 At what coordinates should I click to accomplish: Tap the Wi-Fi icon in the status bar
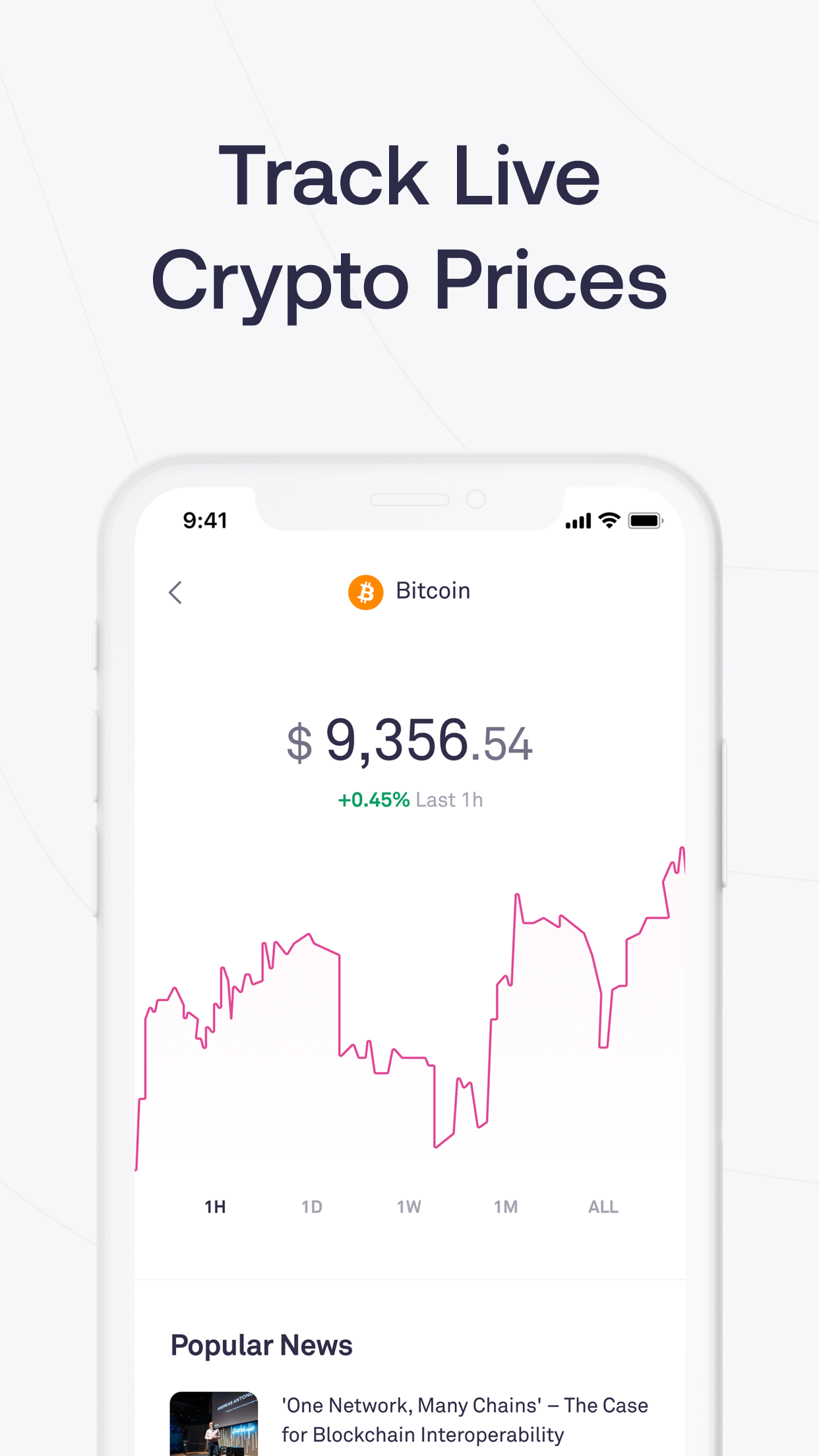point(609,520)
